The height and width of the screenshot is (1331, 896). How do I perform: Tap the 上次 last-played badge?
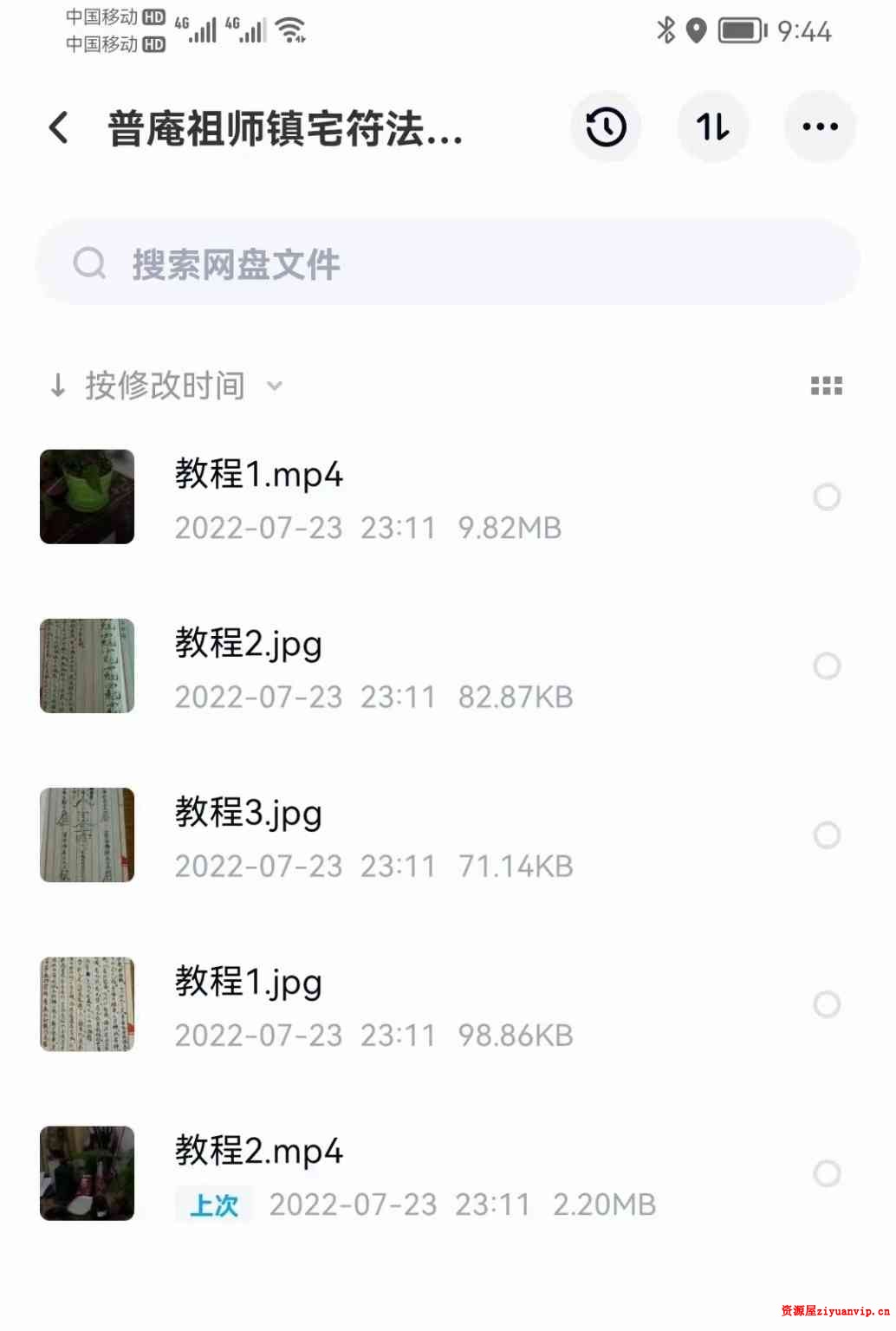[213, 1205]
